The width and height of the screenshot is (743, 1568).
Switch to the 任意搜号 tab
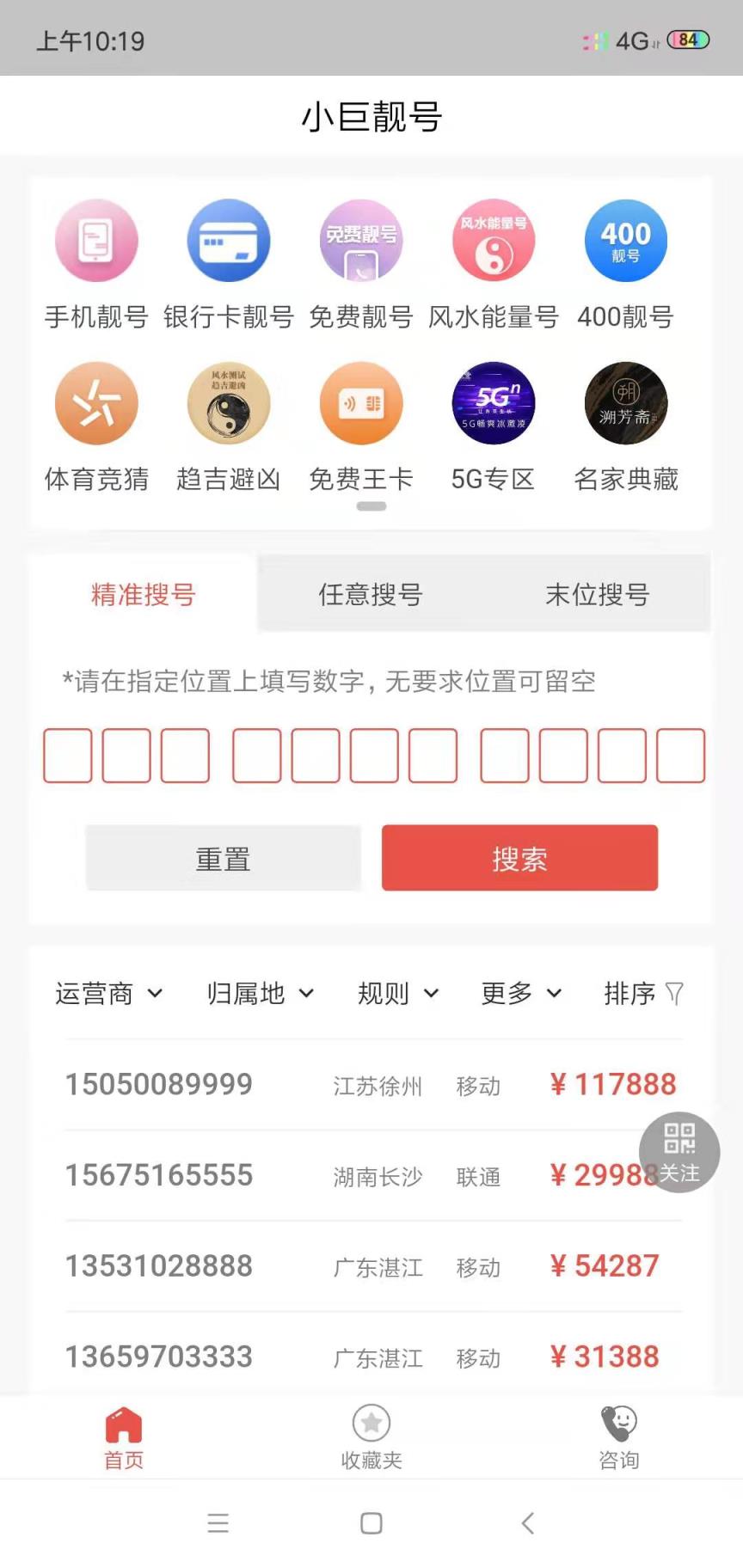click(370, 593)
